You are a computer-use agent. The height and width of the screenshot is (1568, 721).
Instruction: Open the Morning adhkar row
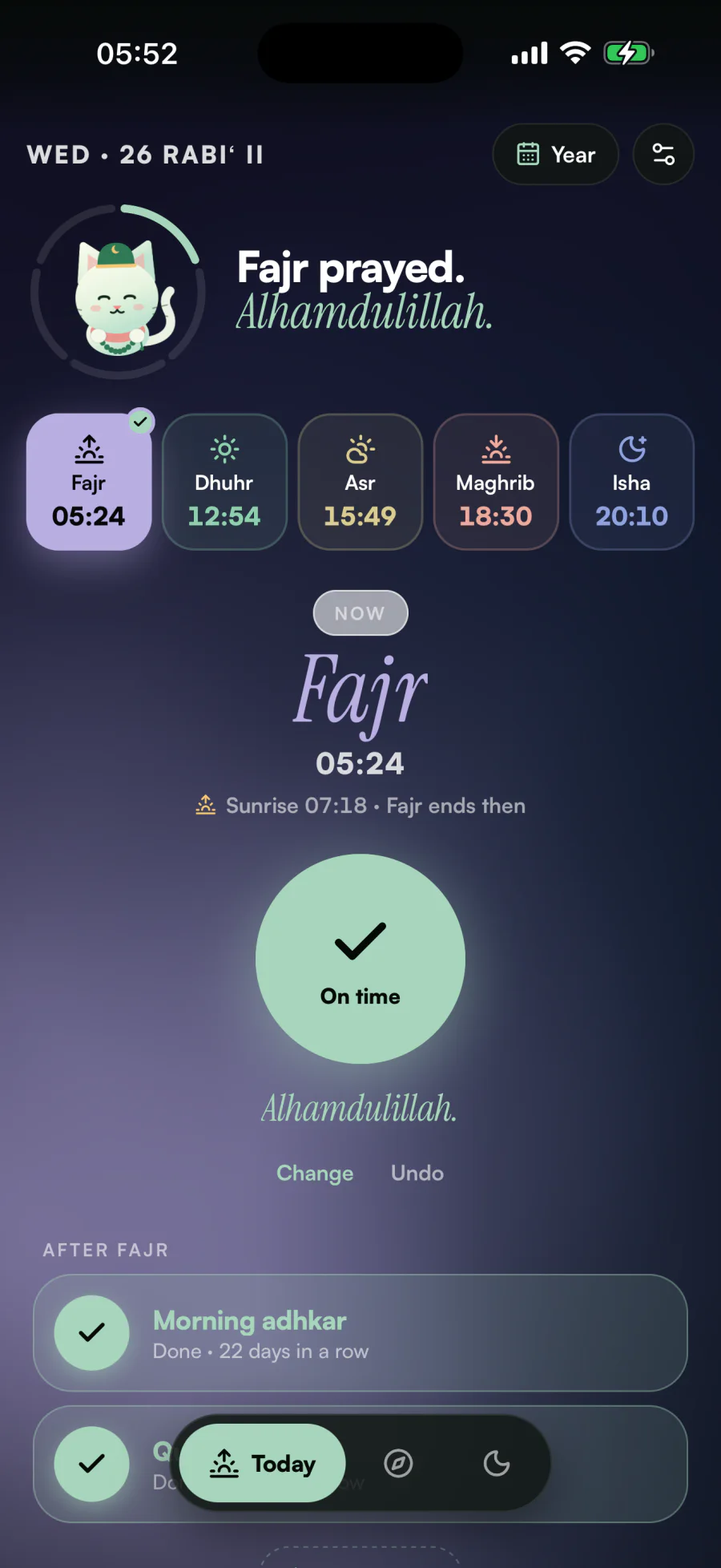click(360, 1332)
